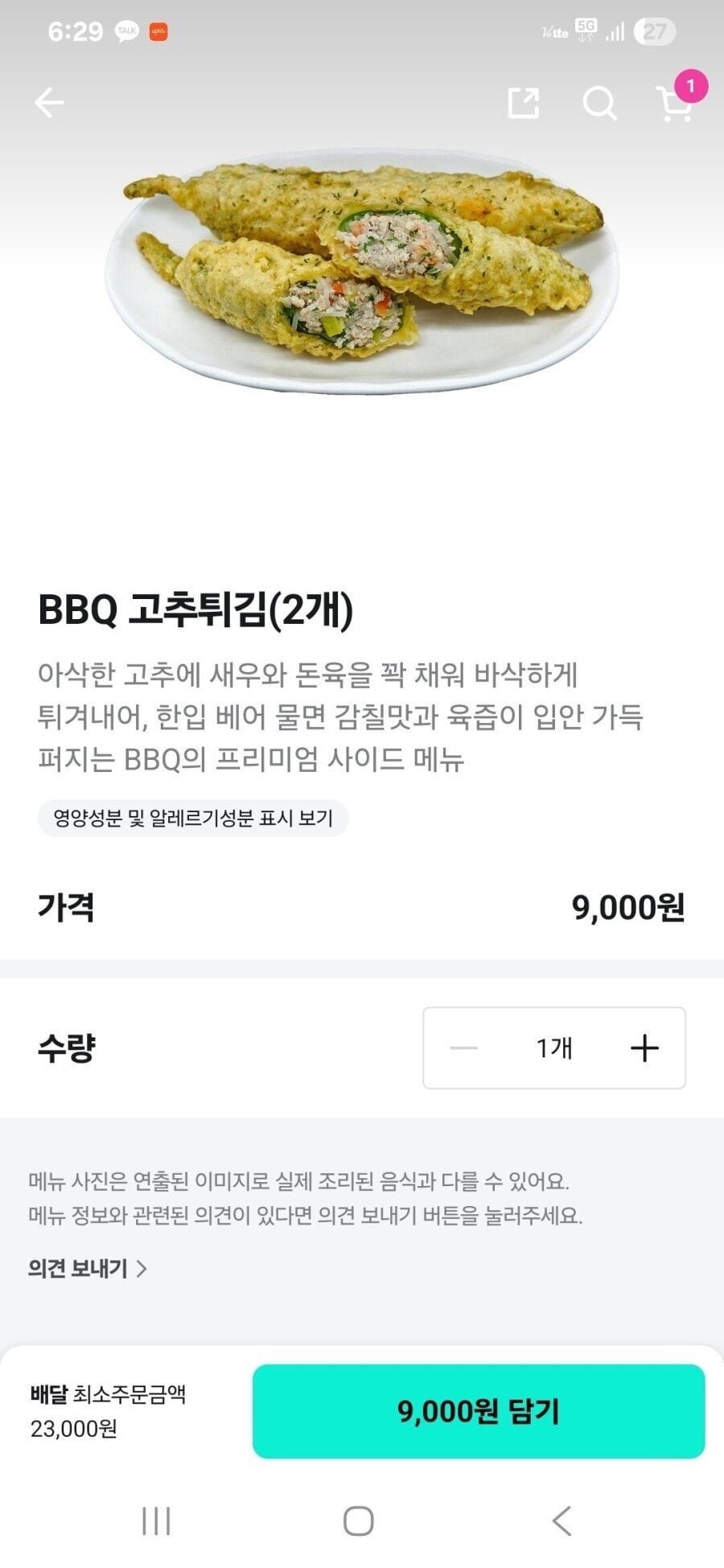Go to the home screen
The height and width of the screenshot is (1568, 724).
[359, 1521]
